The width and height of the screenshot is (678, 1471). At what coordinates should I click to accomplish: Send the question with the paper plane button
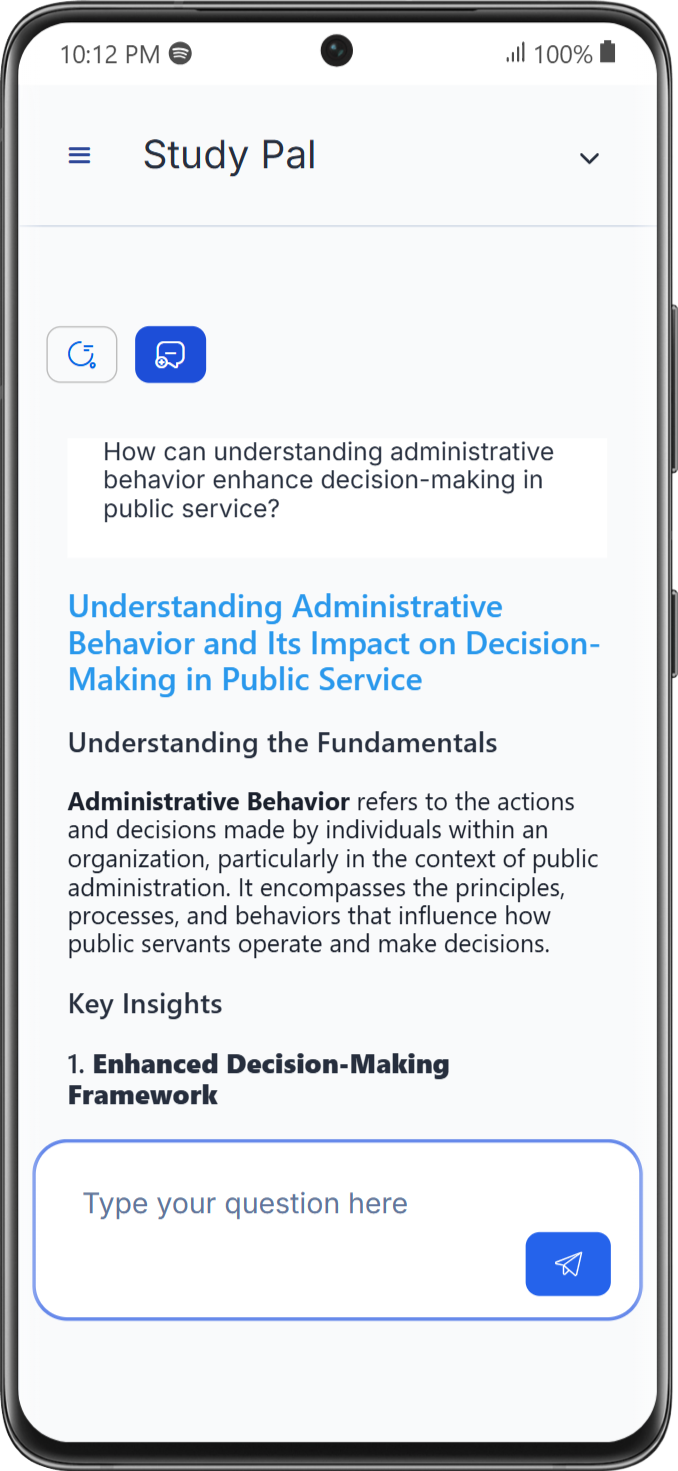pos(567,1264)
